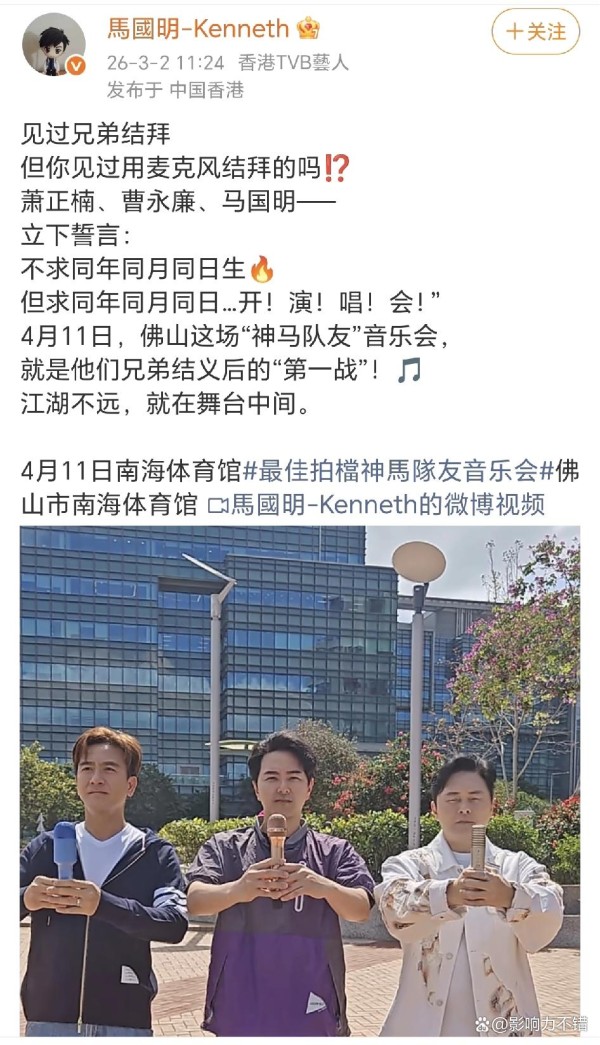Open 馬國明-Kenneth's profile avatar

coord(53,44)
